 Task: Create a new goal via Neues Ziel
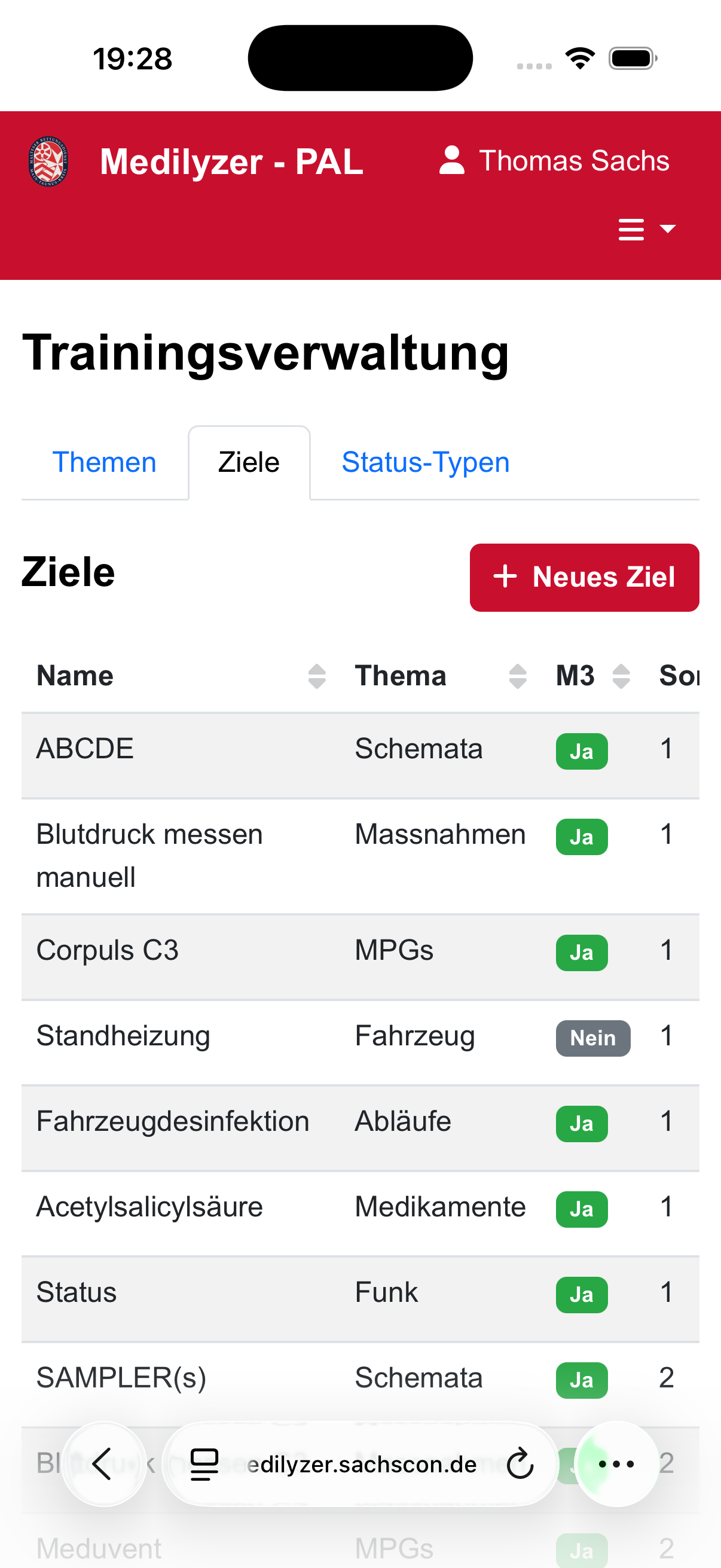point(584,577)
